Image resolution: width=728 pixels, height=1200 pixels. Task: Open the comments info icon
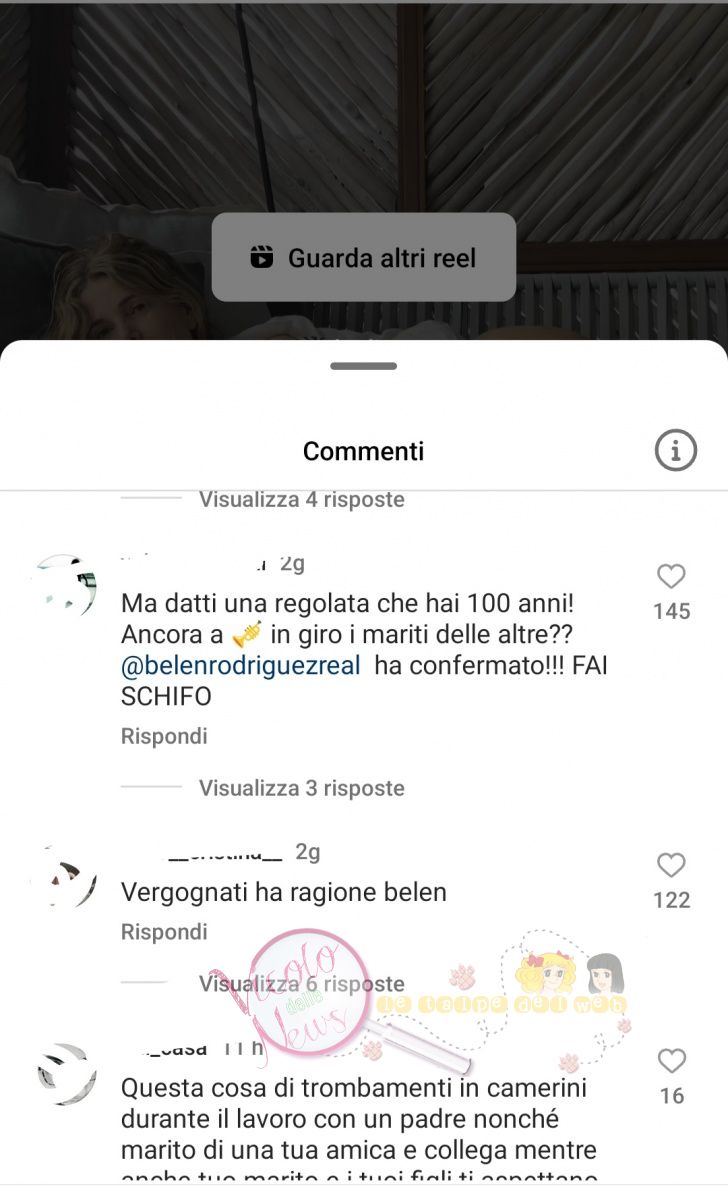click(675, 452)
